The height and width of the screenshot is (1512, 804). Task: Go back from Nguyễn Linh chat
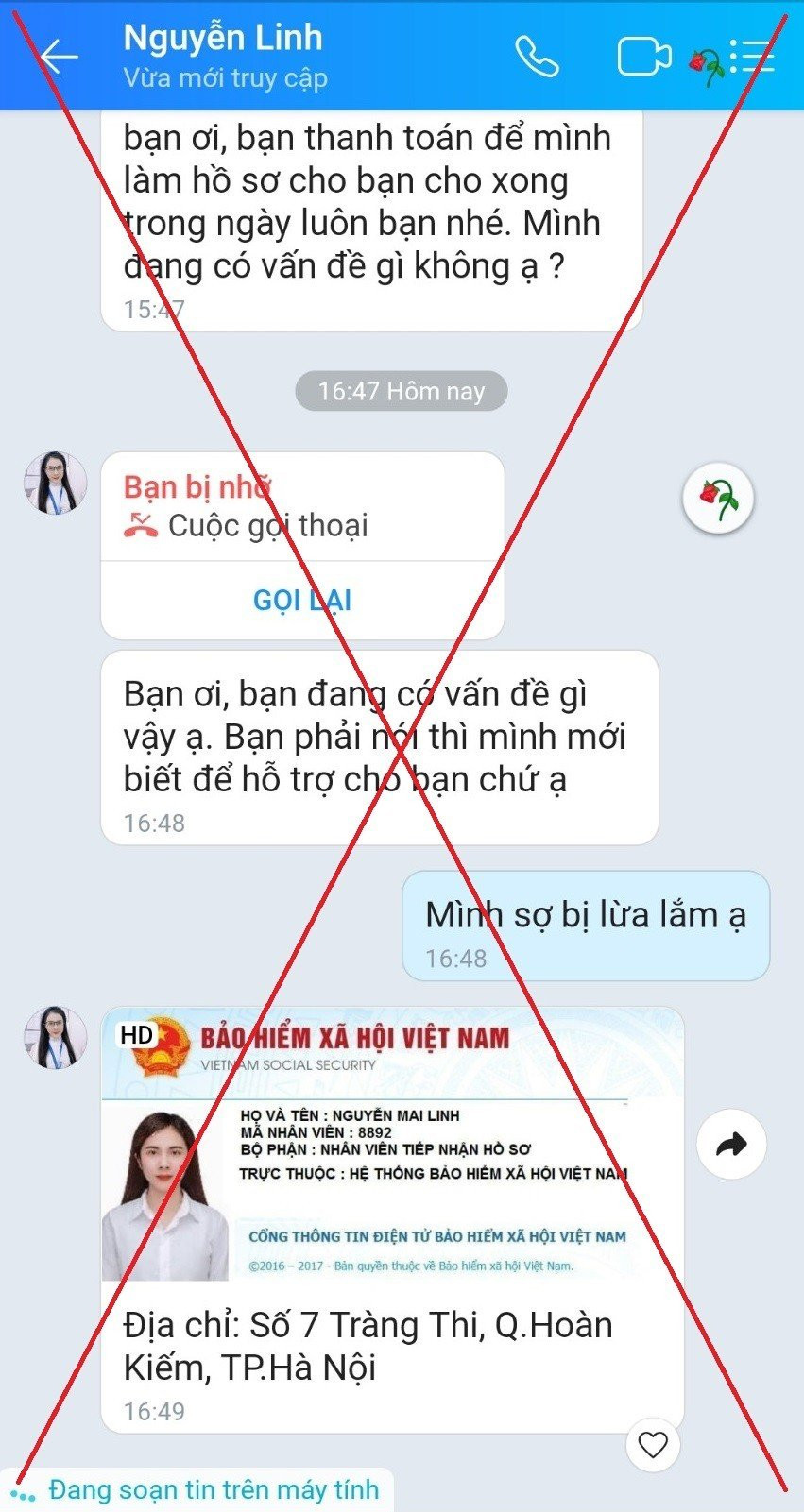(x=59, y=57)
